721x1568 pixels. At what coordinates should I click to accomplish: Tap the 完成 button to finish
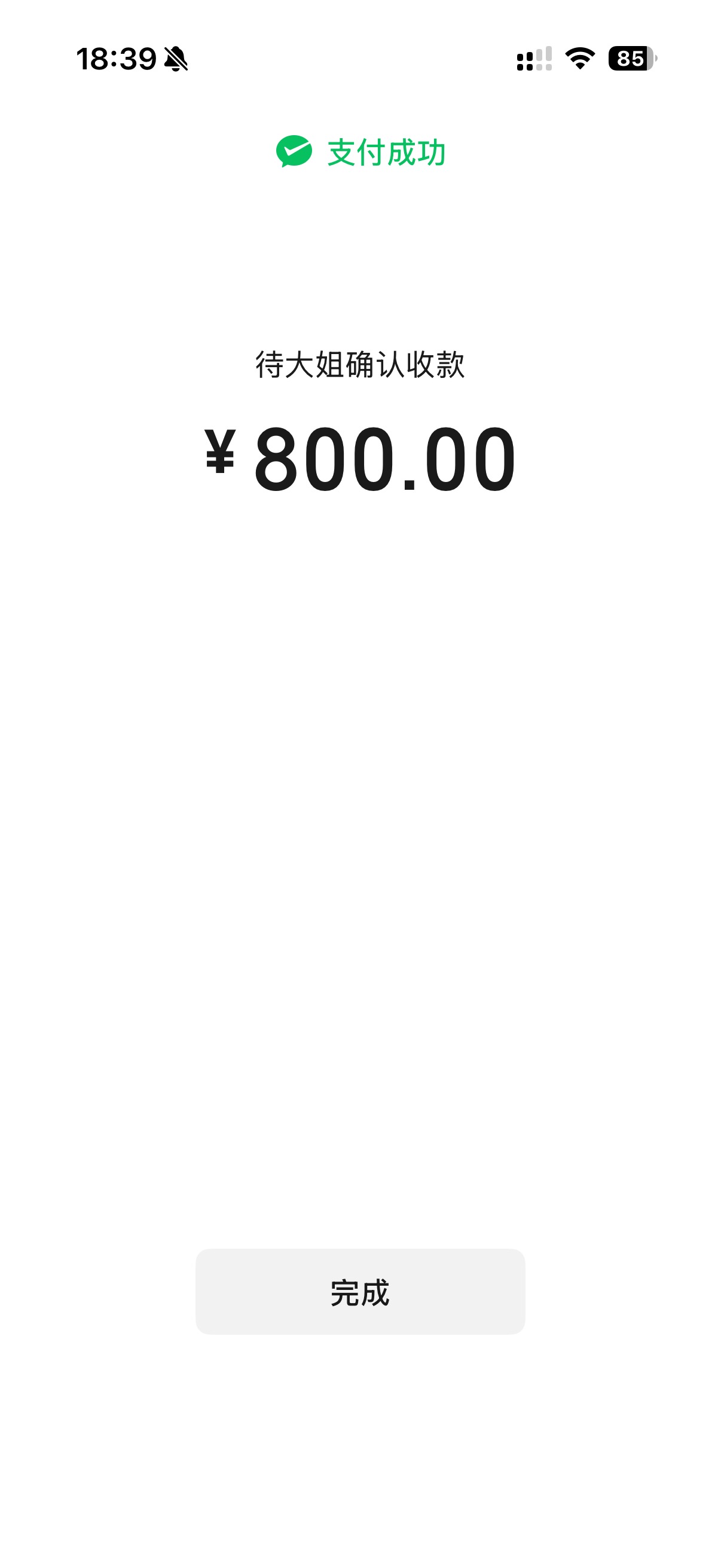(x=359, y=1292)
